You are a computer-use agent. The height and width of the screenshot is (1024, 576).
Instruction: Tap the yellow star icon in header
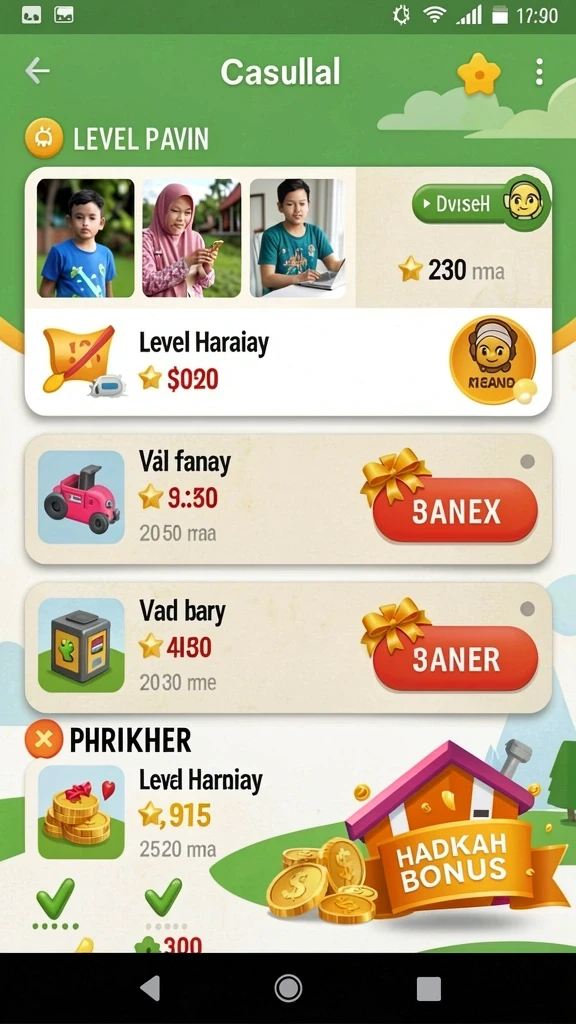[x=479, y=73]
